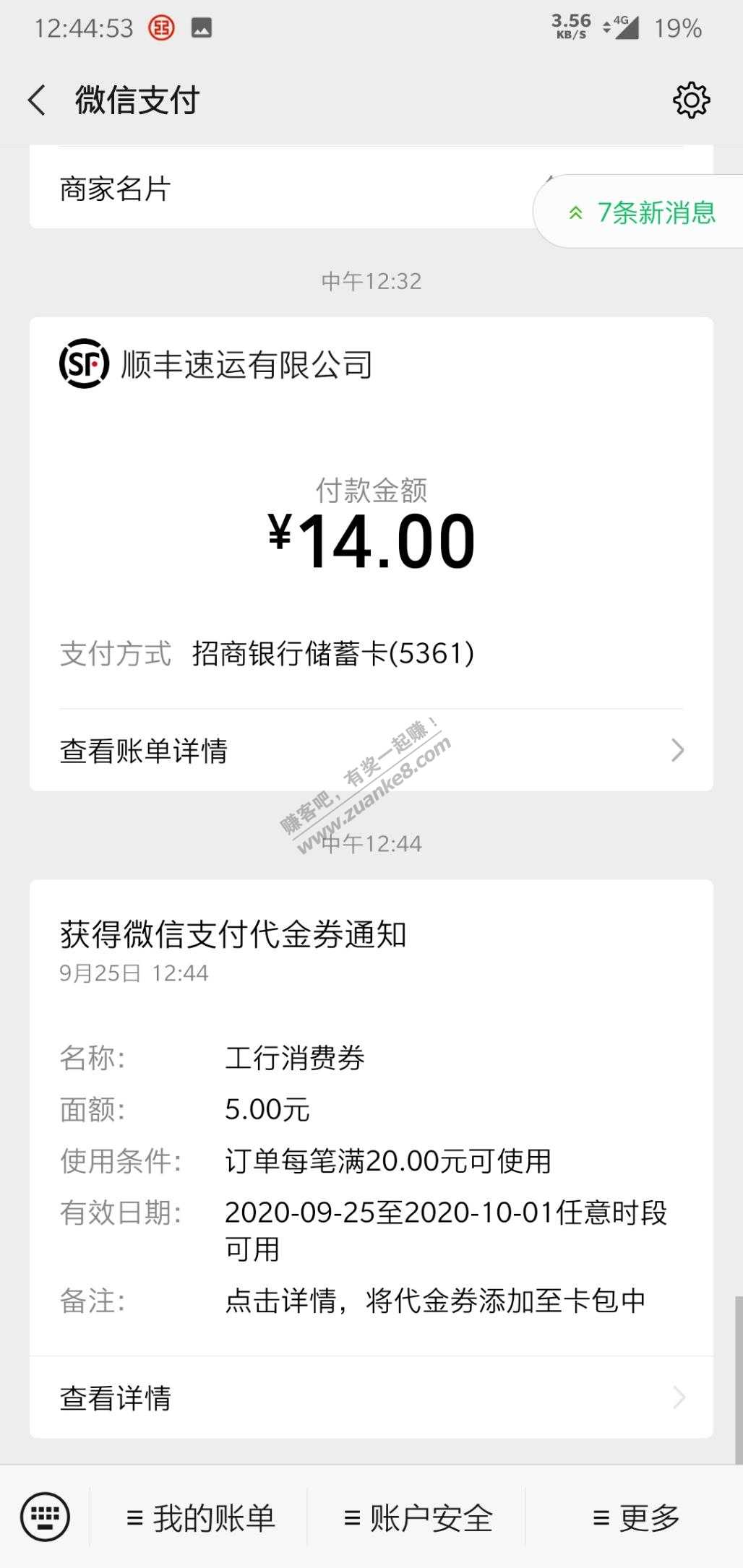
Task: Jump to the 7 new messages
Action: 642,212
